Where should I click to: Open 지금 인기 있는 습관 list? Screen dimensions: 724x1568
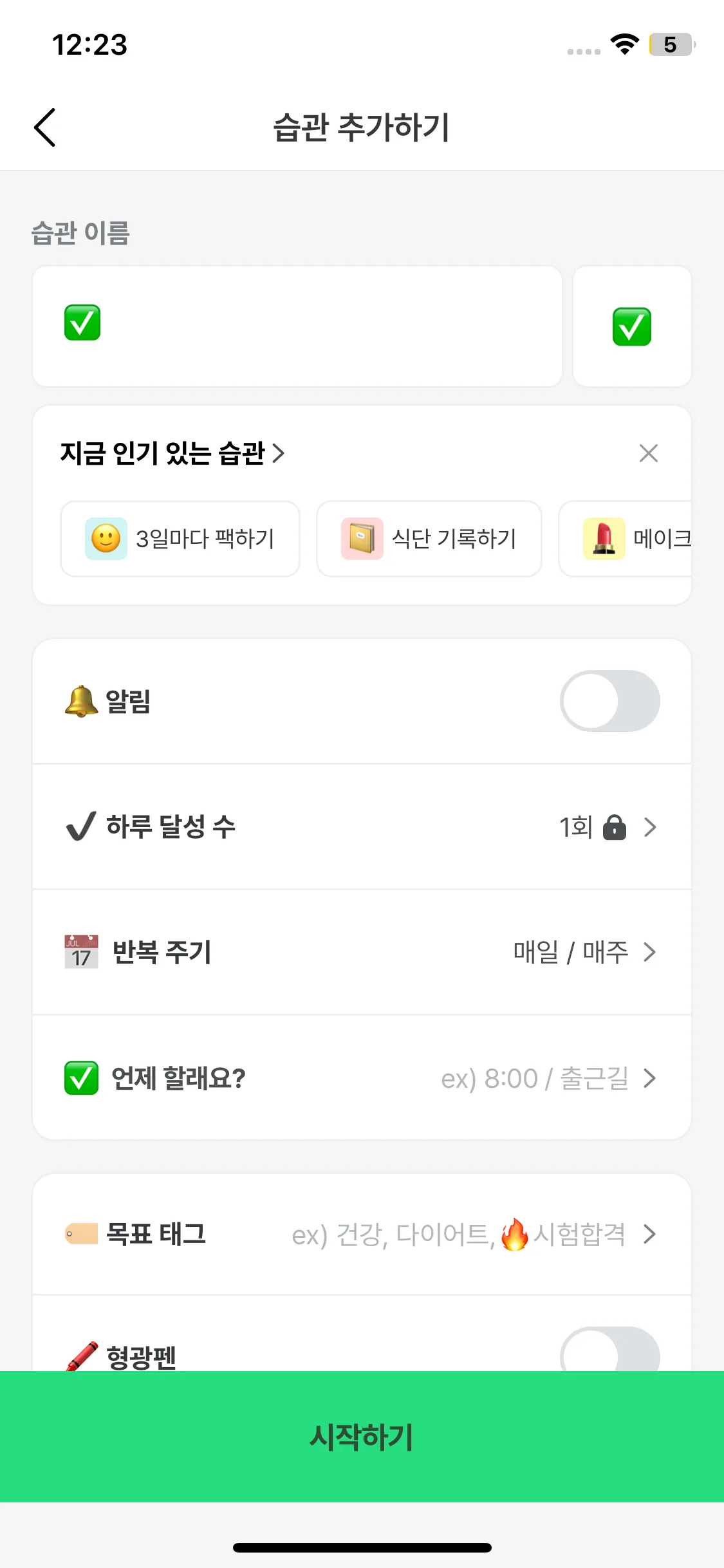coord(172,453)
